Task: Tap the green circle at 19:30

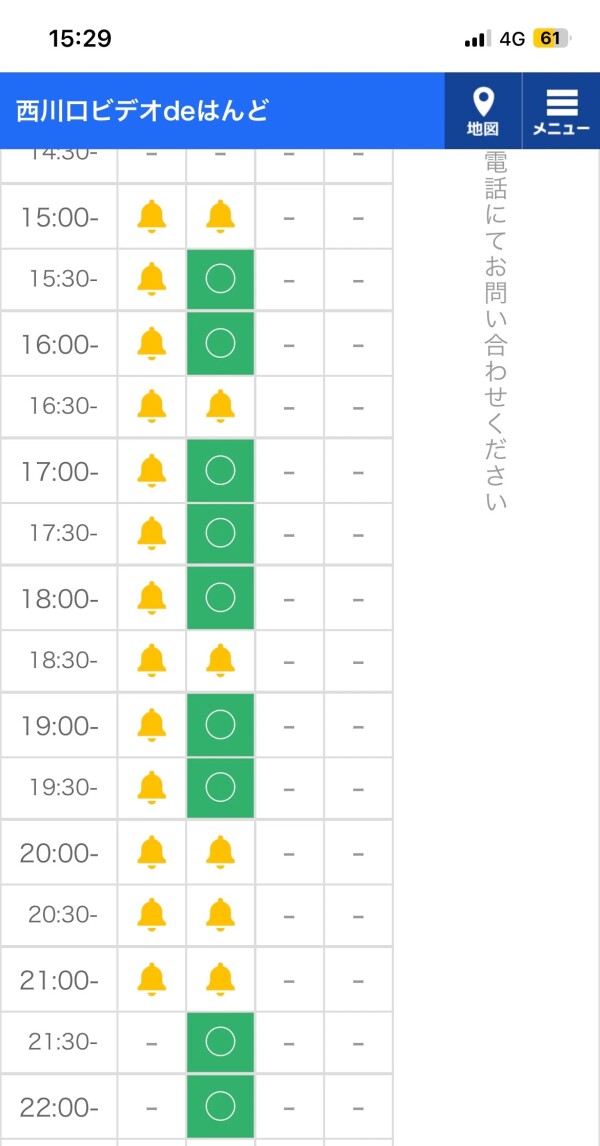Action: 220,787
